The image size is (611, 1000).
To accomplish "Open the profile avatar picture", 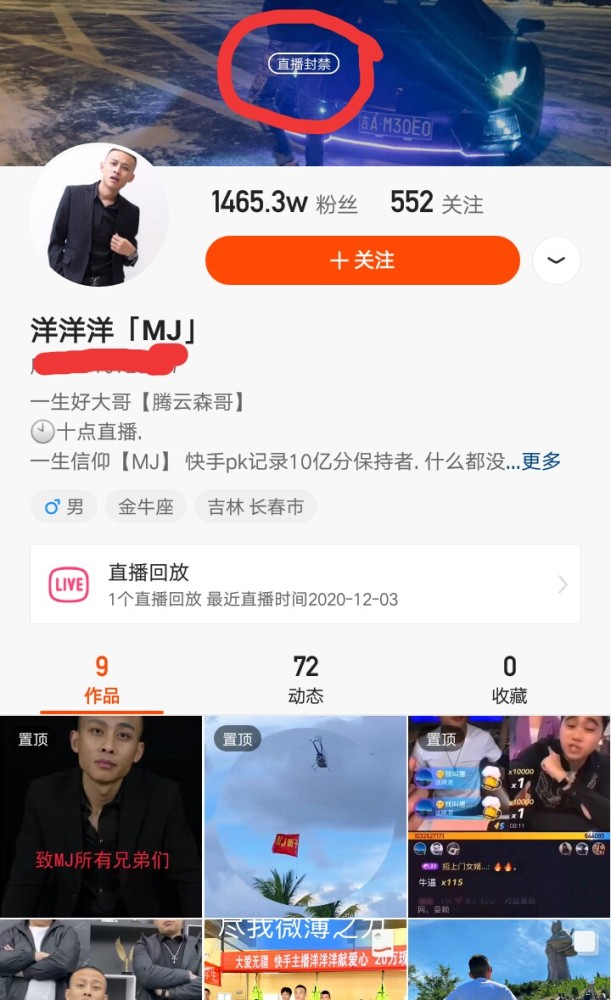I will point(99,215).
